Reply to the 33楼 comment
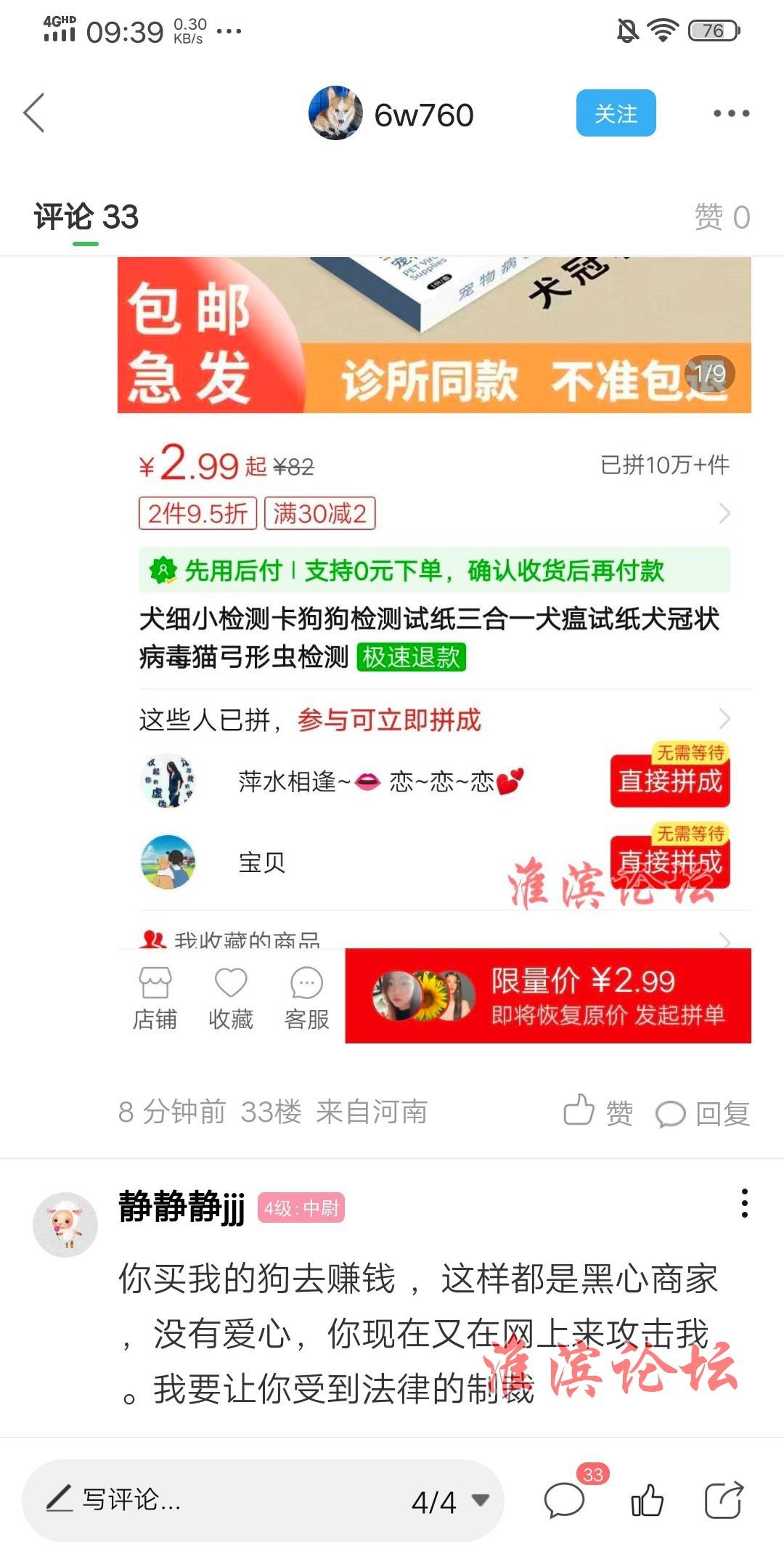784x1564 pixels. [x=702, y=1113]
